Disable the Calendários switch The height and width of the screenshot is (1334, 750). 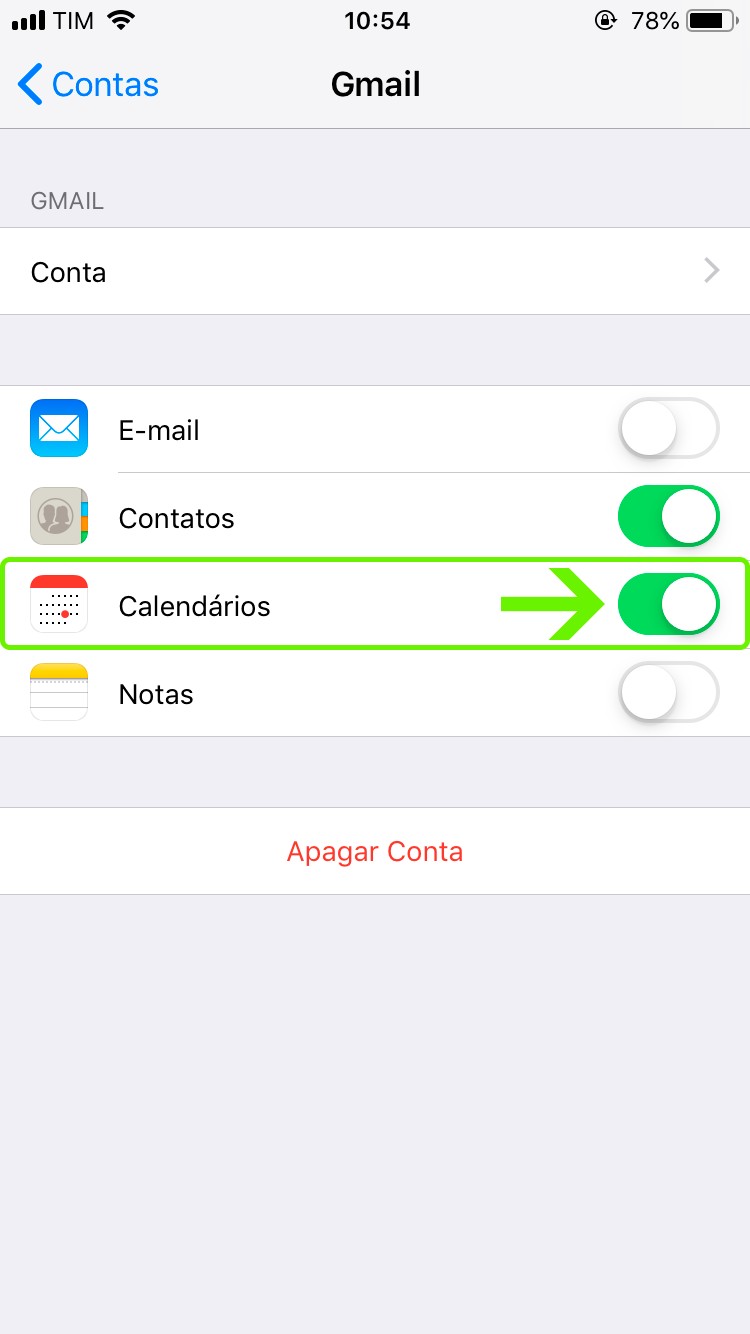click(x=668, y=606)
